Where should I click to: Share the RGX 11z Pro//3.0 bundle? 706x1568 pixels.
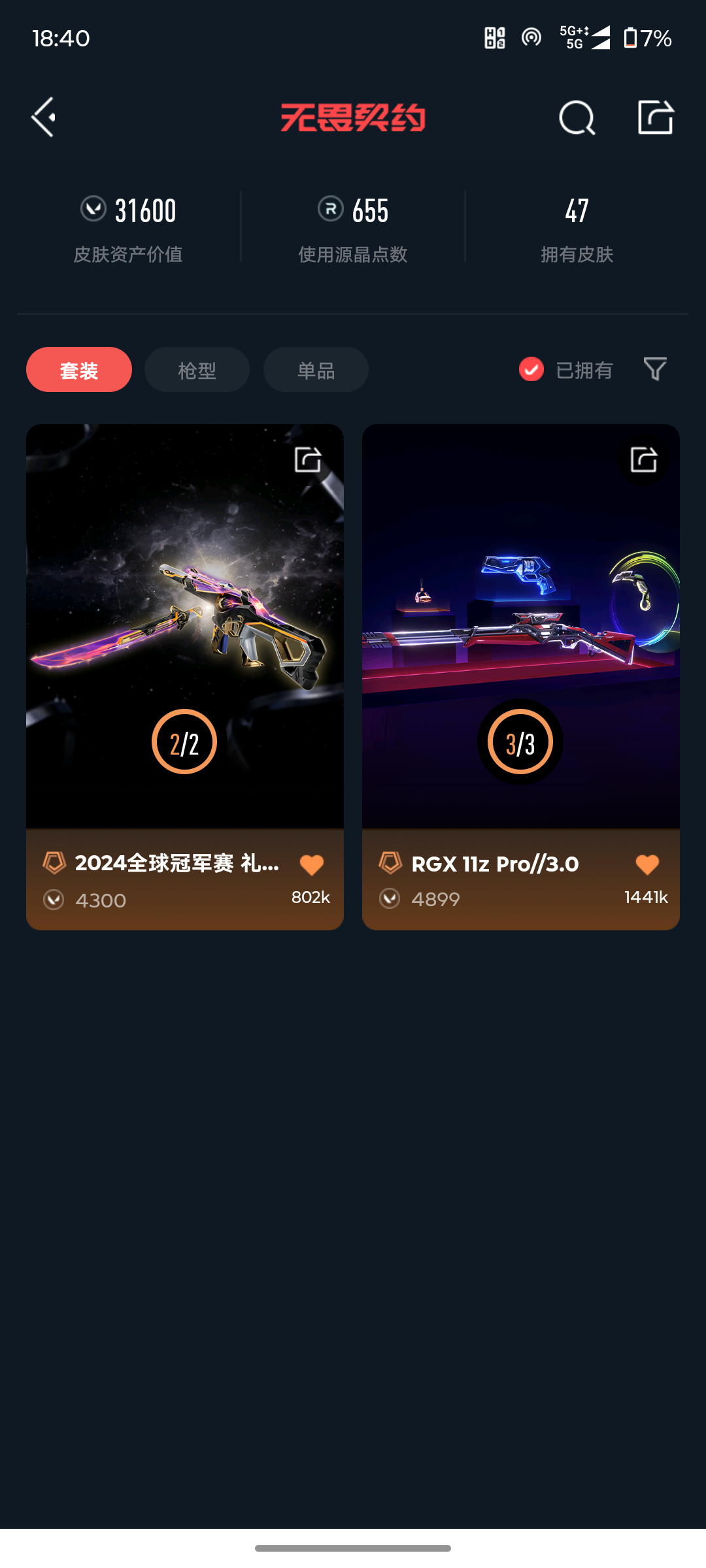[644, 459]
